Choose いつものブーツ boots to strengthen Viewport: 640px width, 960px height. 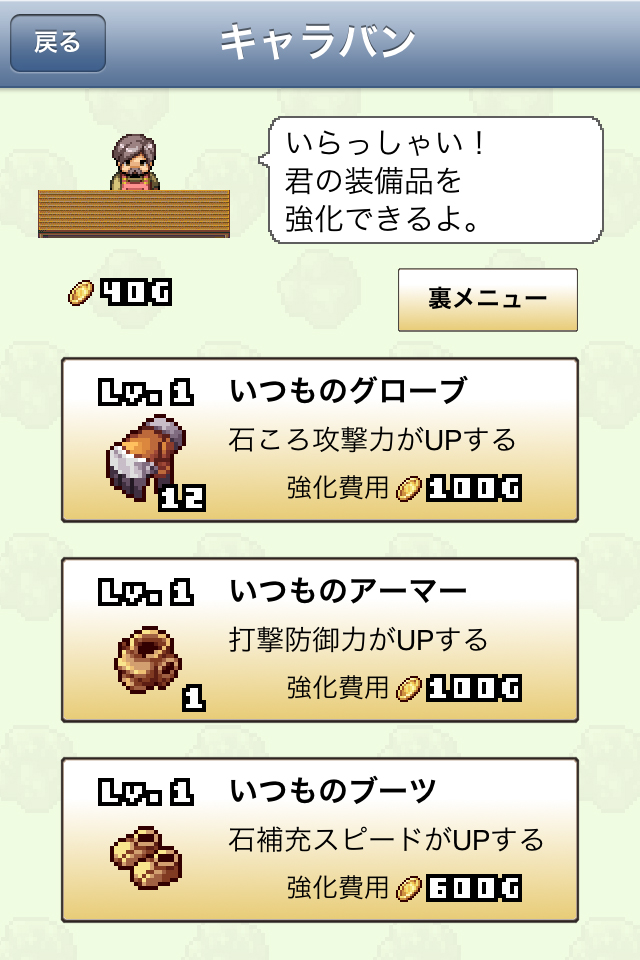320,839
